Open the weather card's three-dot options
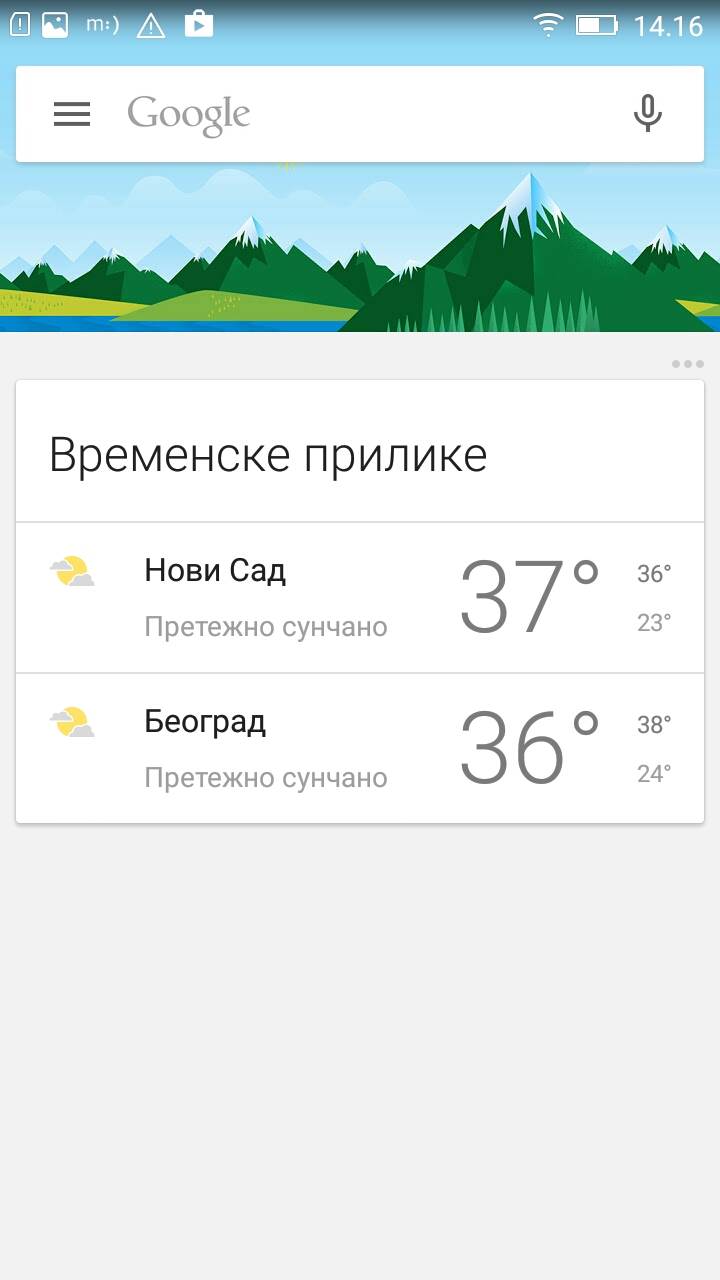Screen dimensions: 720x1280 pos(687,364)
